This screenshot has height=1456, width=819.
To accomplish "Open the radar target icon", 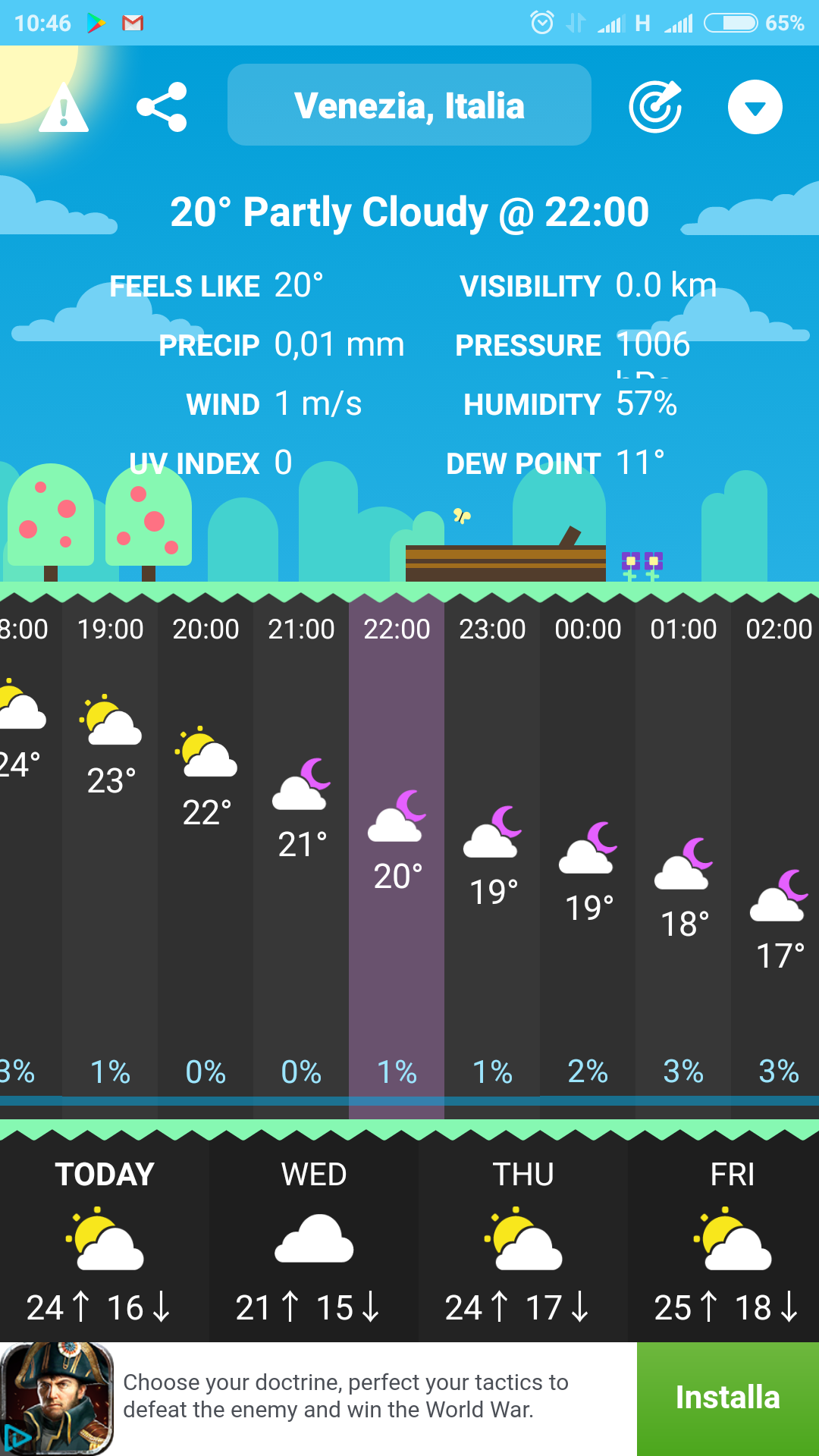I will tap(655, 107).
